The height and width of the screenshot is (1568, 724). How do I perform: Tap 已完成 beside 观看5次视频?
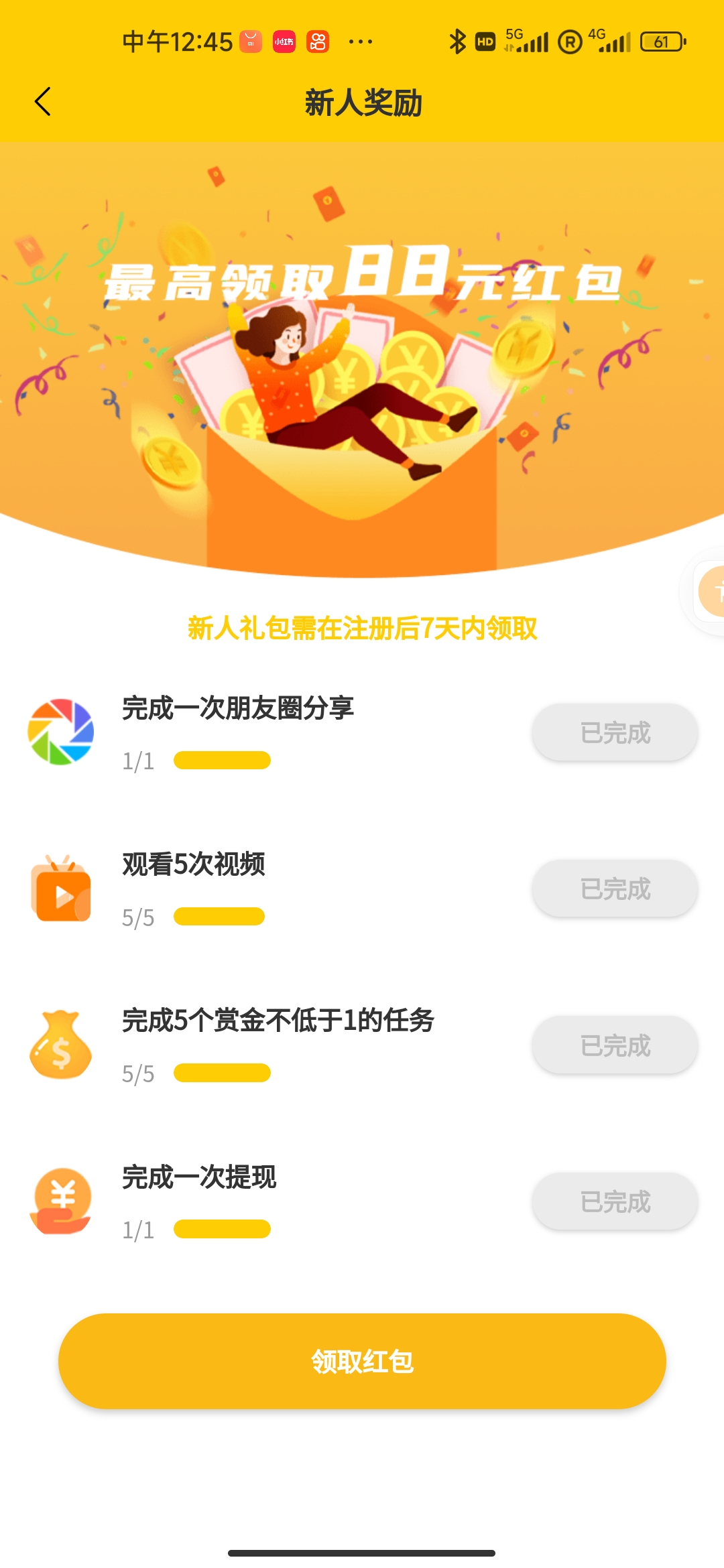[x=615, y=889]
